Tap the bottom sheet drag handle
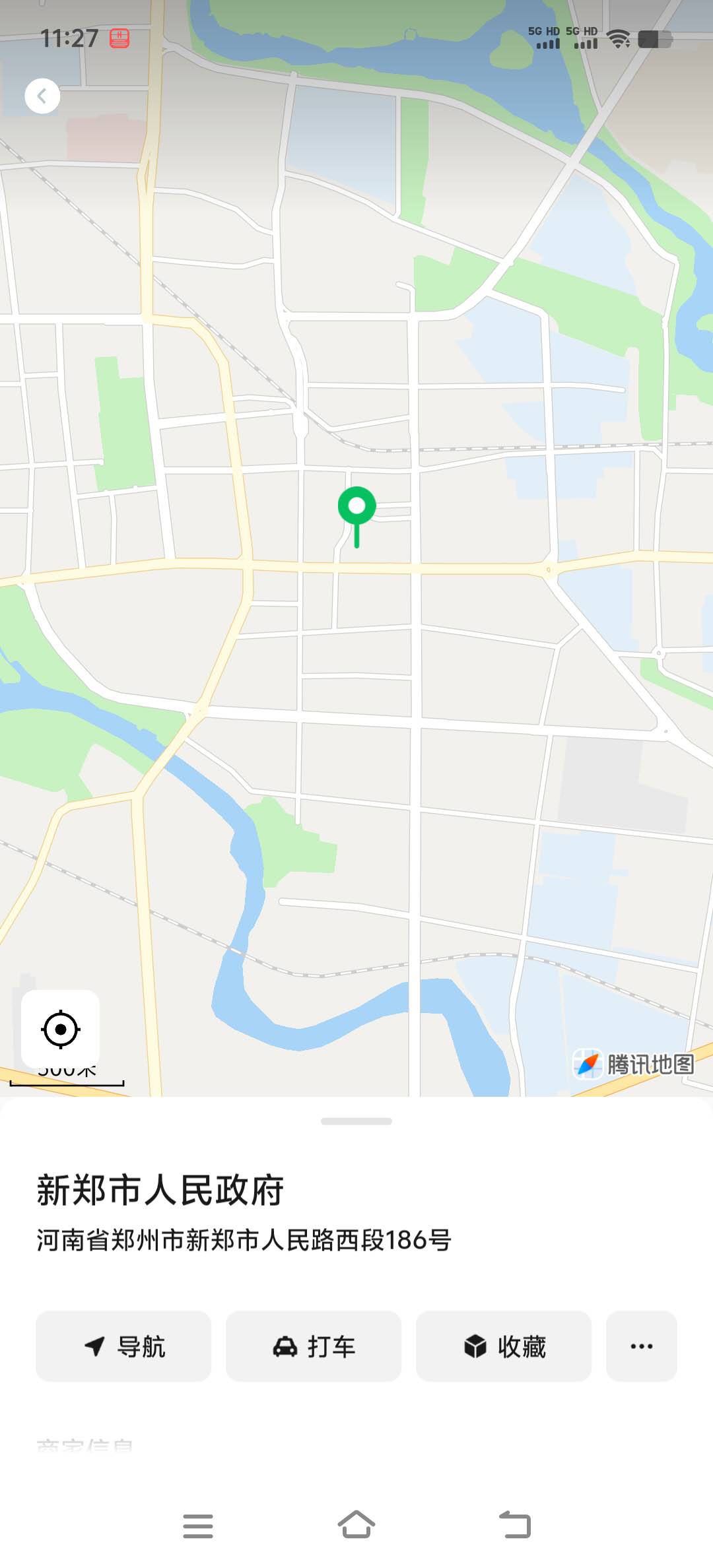Viewport: 713px width, 1568px height. (x=356, y=1121)
